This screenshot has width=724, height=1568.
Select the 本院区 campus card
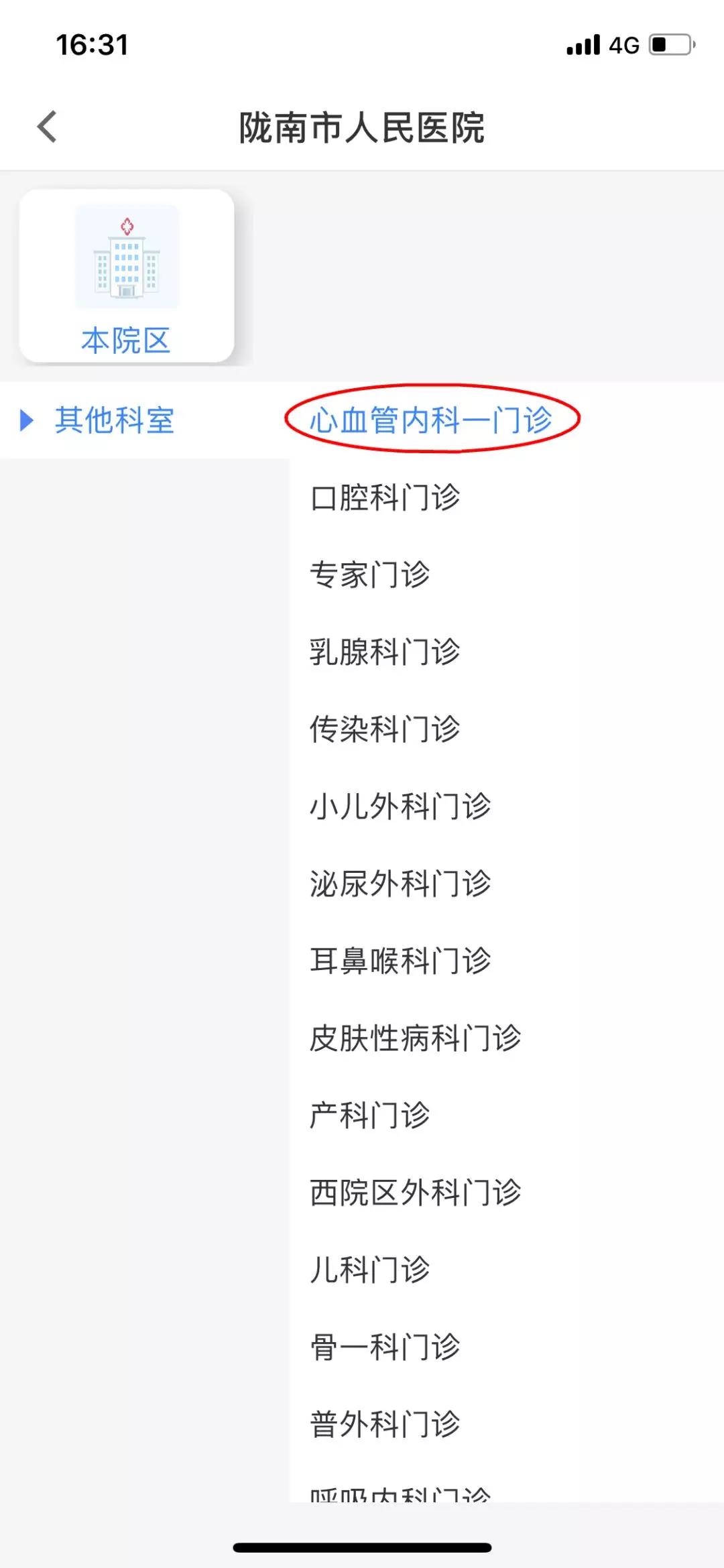point(127,276)
